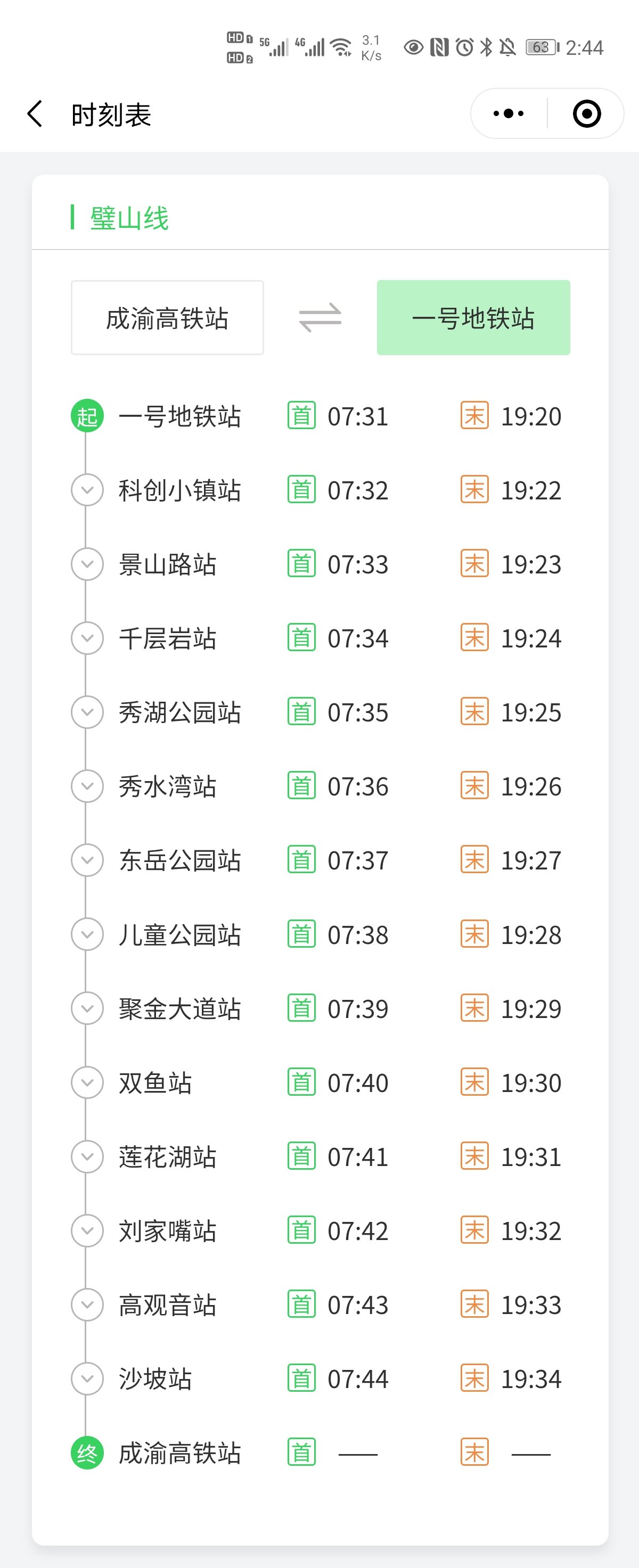Expand the 莲花湖站 station row

click(87, 1156)
